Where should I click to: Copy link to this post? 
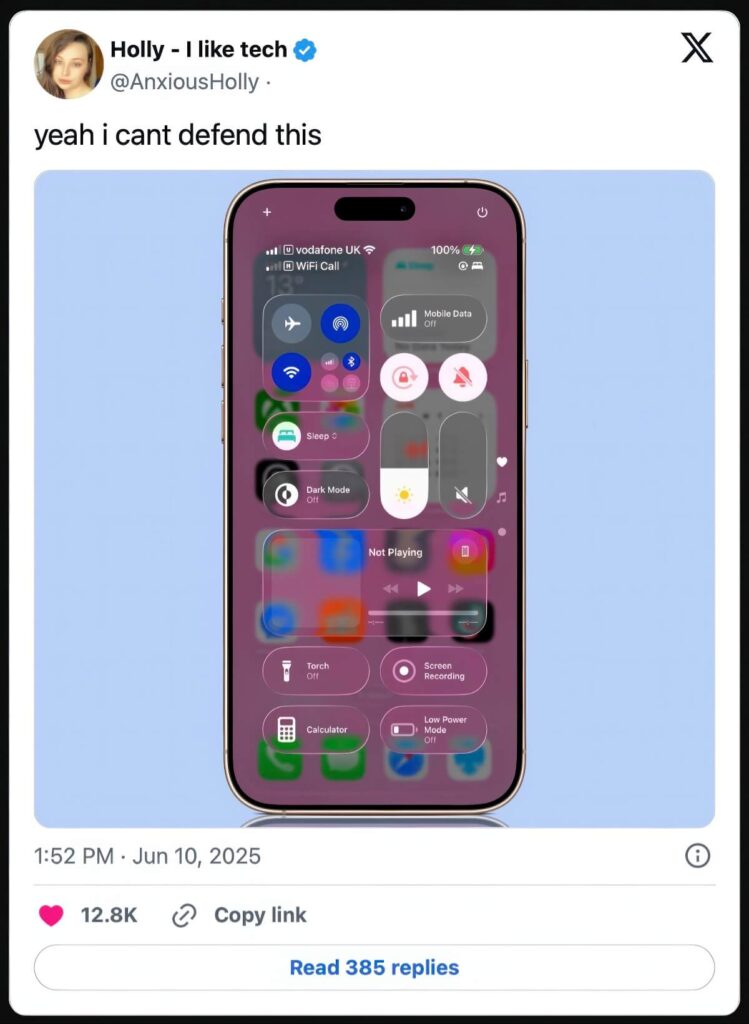240,915
